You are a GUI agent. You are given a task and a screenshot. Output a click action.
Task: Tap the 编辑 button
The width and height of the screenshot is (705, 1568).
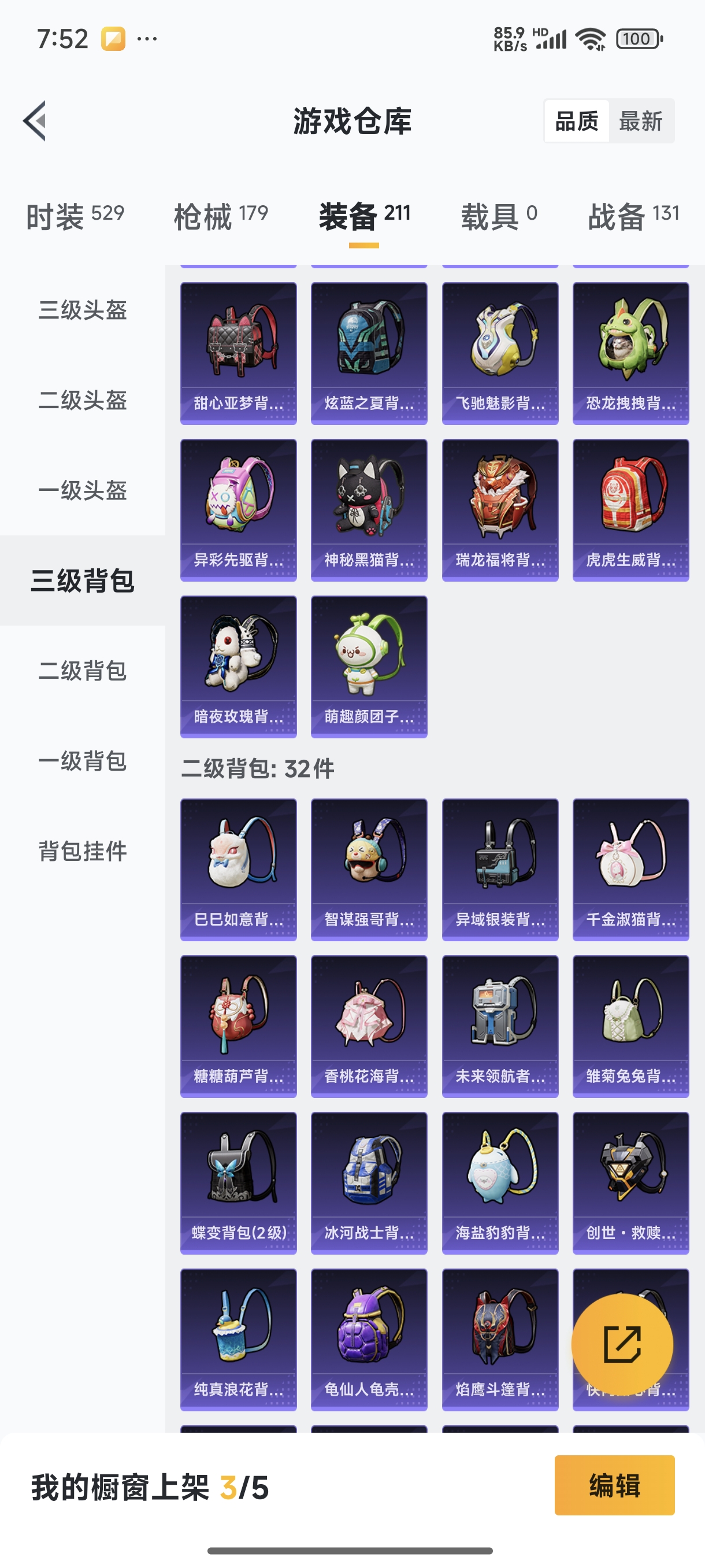click(614, 1485)
